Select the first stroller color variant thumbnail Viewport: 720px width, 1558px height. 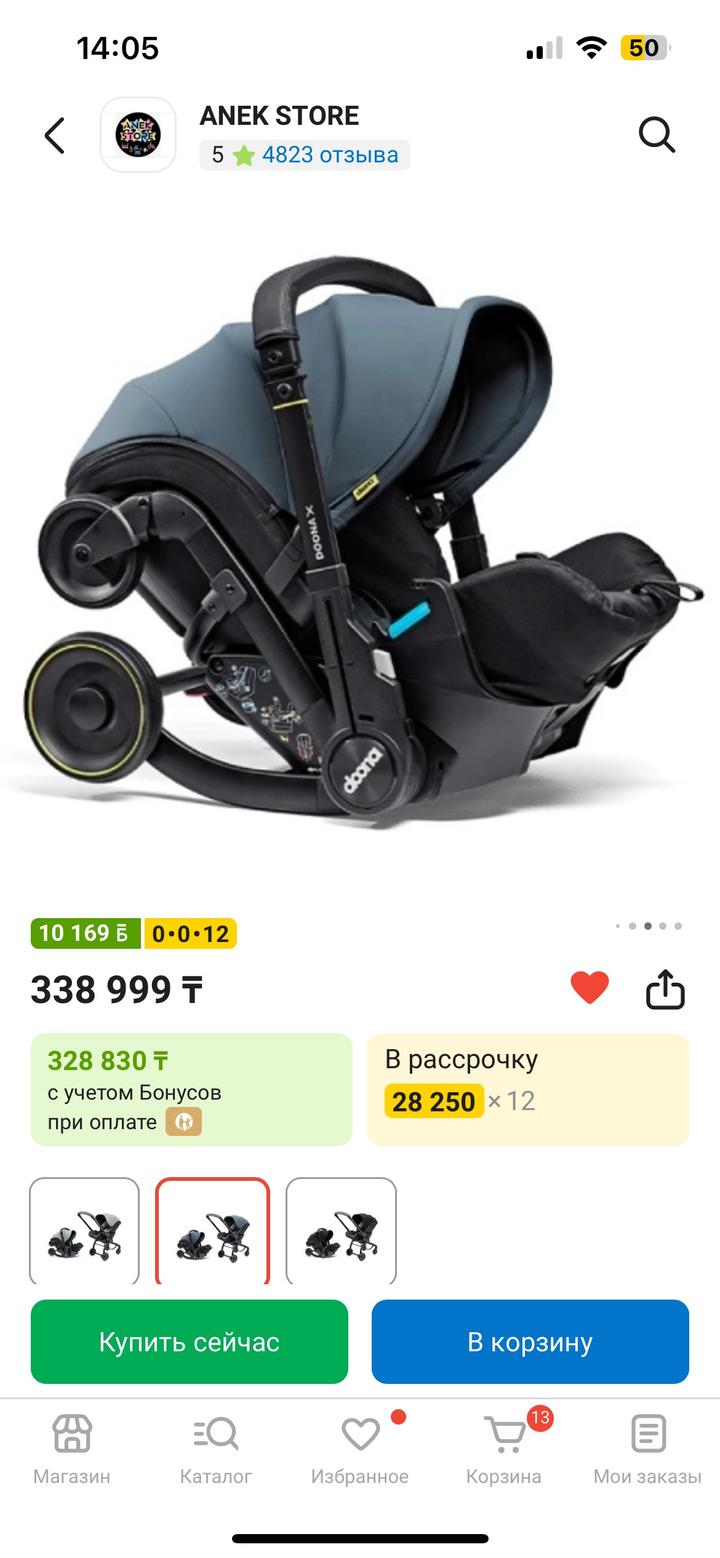tap(84, 1232)
